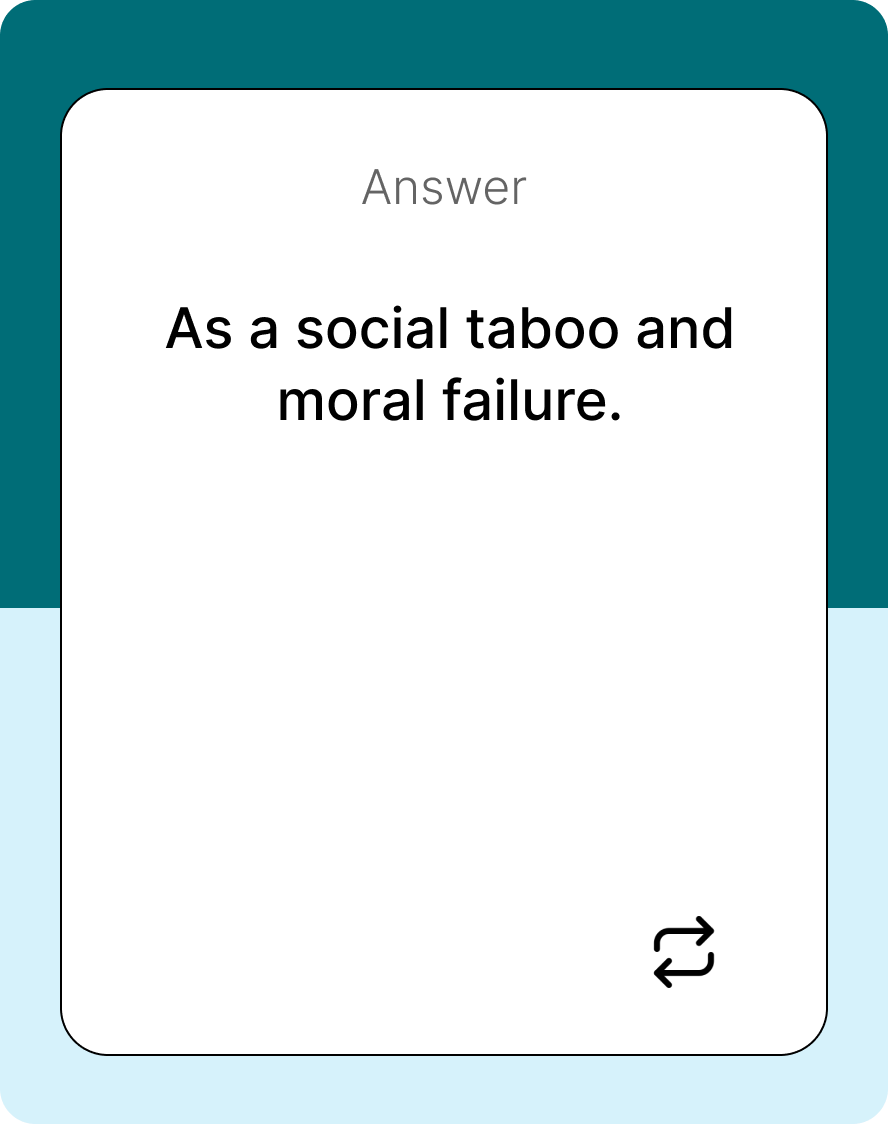Flip the answer card back over
The height and width of the screenshot is (1124, 888).
point(684,952)
